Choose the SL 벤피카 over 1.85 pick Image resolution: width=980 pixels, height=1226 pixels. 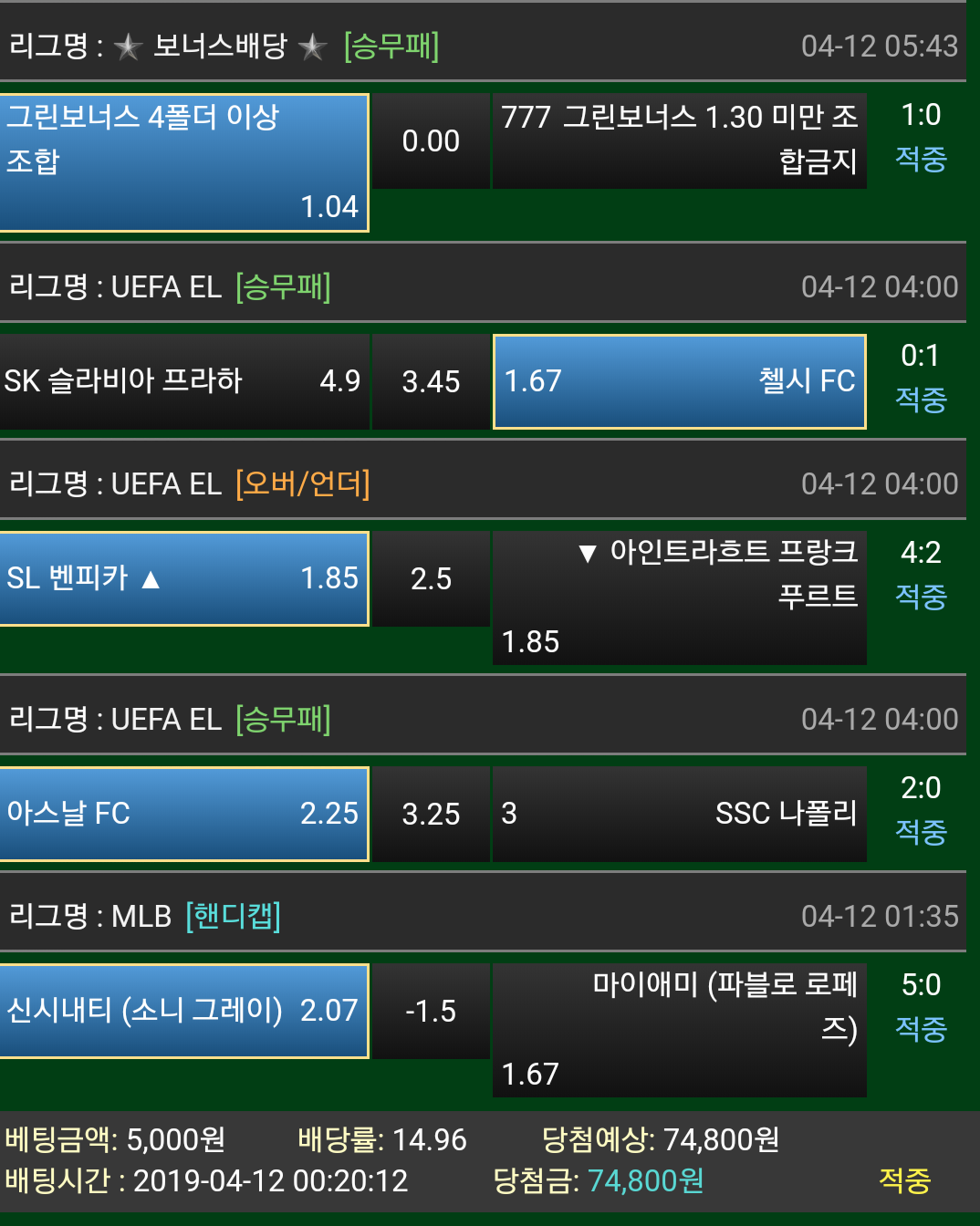pos(183,578)
